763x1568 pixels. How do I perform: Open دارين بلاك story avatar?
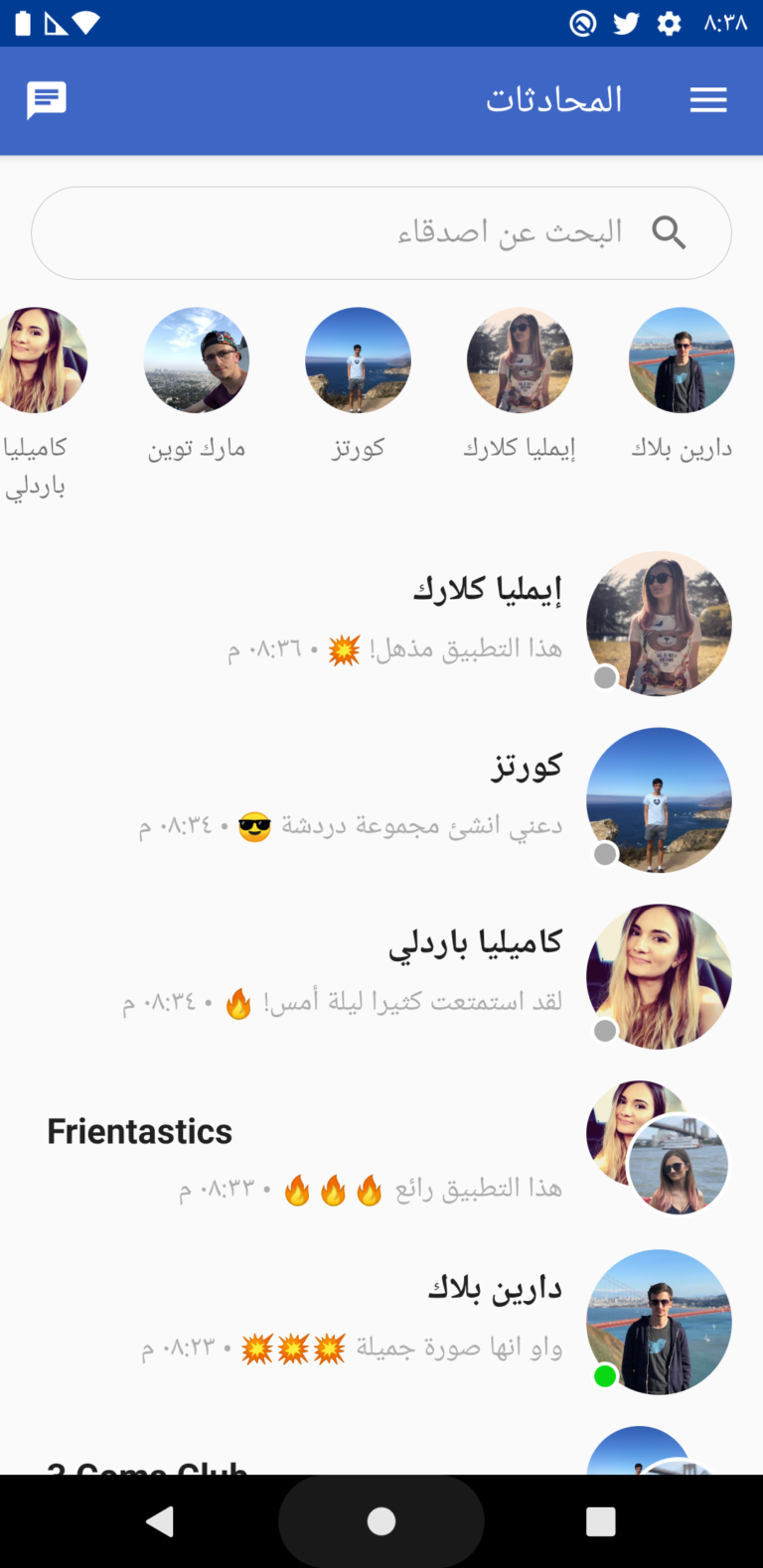click(681, 359)
